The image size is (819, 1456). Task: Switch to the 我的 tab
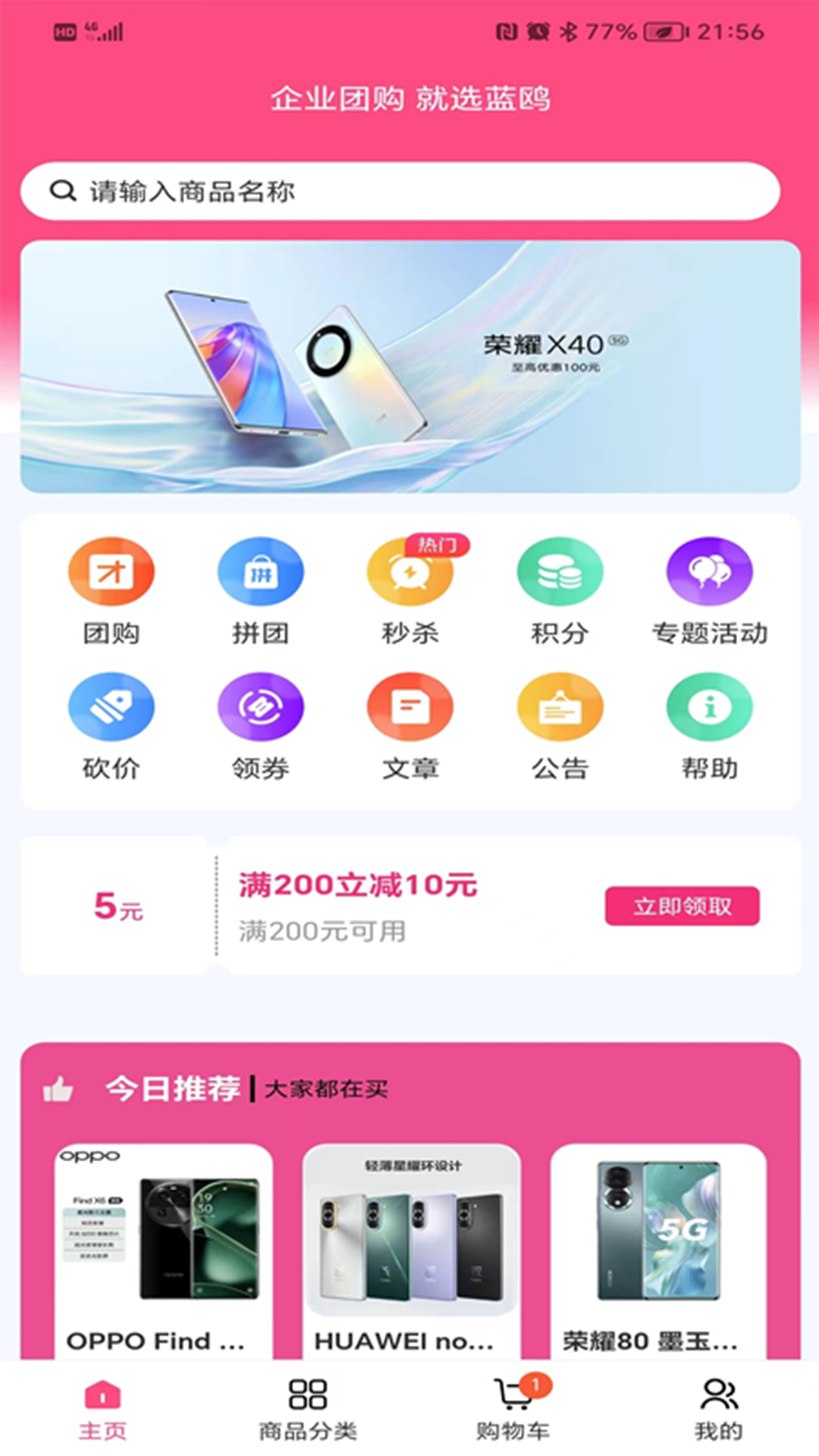point(718,1410)
